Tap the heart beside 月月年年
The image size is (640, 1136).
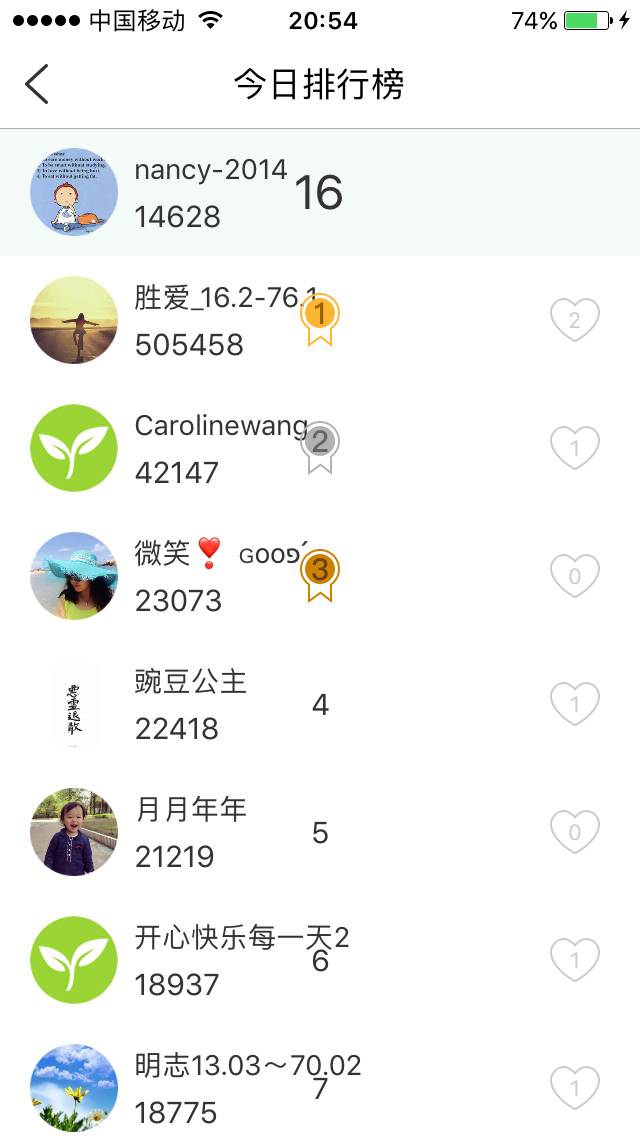pyautogui.click(x=574, y=832)
